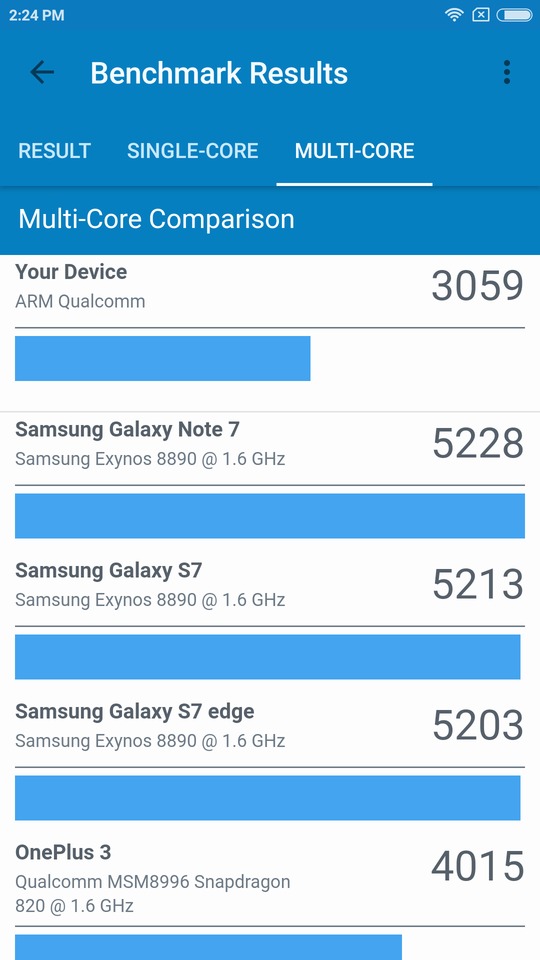
Task: Go back from Benchmark Results
Action: click(x=42, y=72)
